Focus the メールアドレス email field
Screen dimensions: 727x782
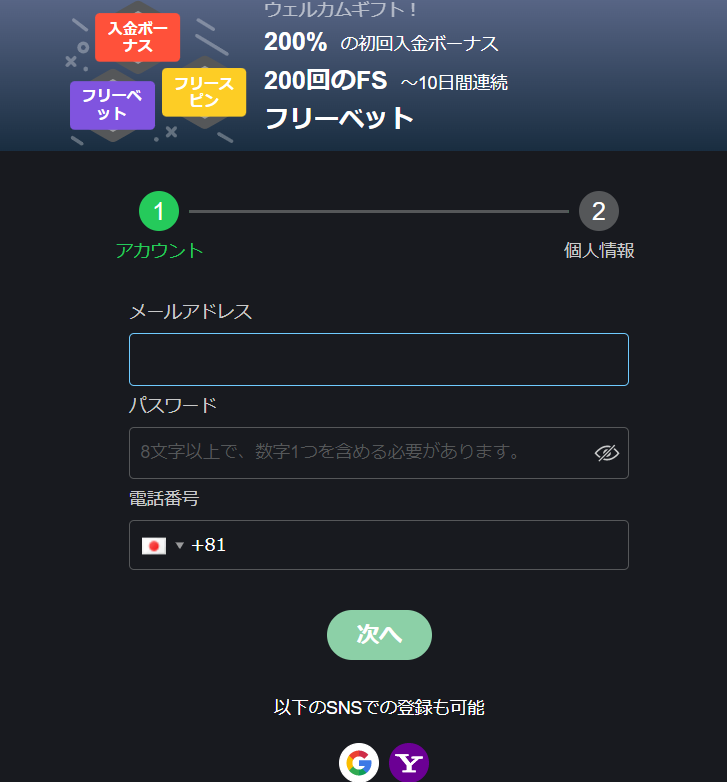pyautogui.click(x=378, y=359)
